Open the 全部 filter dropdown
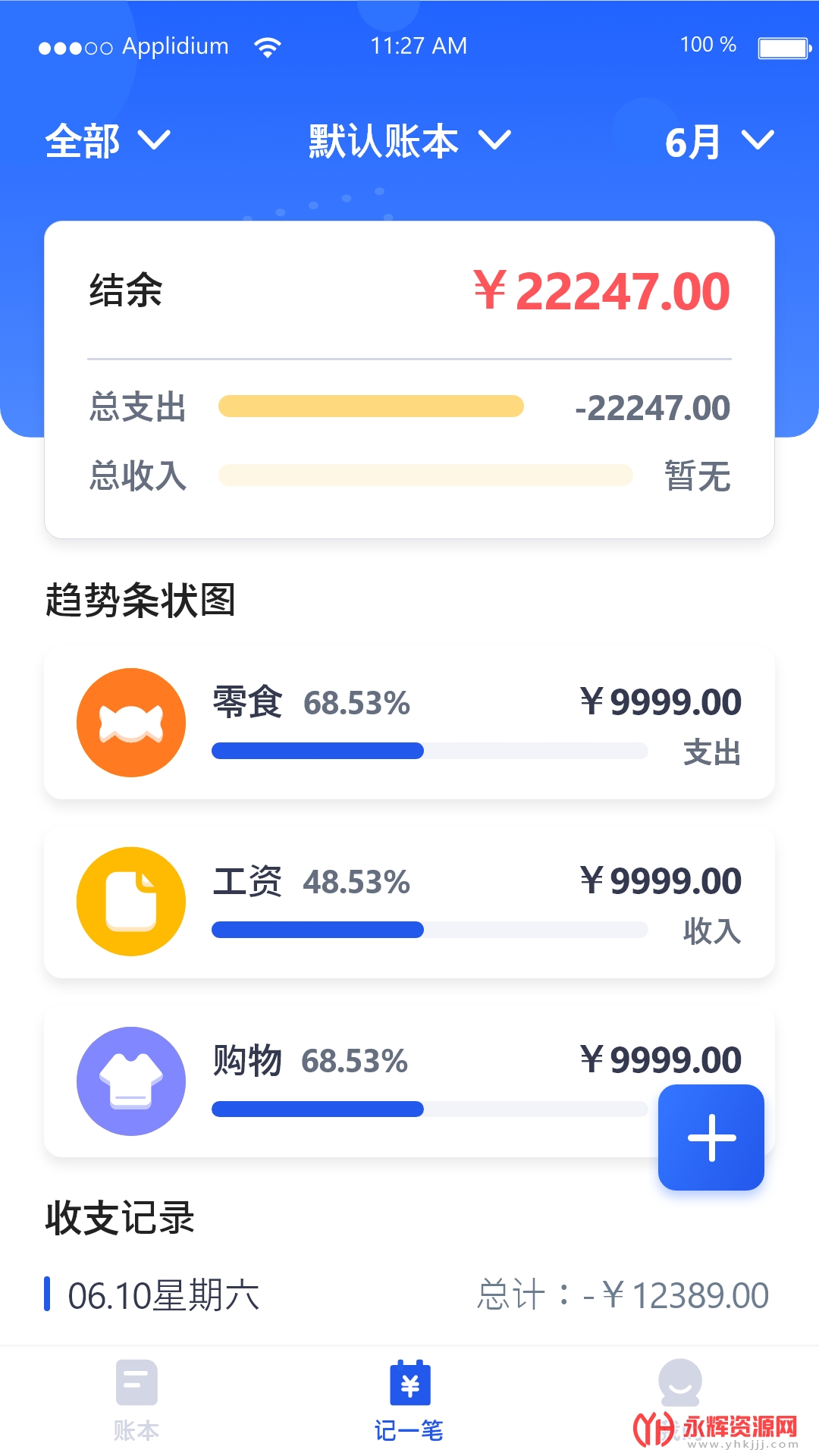Image resolution: width=819 pixels, height=1456 pixels. tap(108, 141)
